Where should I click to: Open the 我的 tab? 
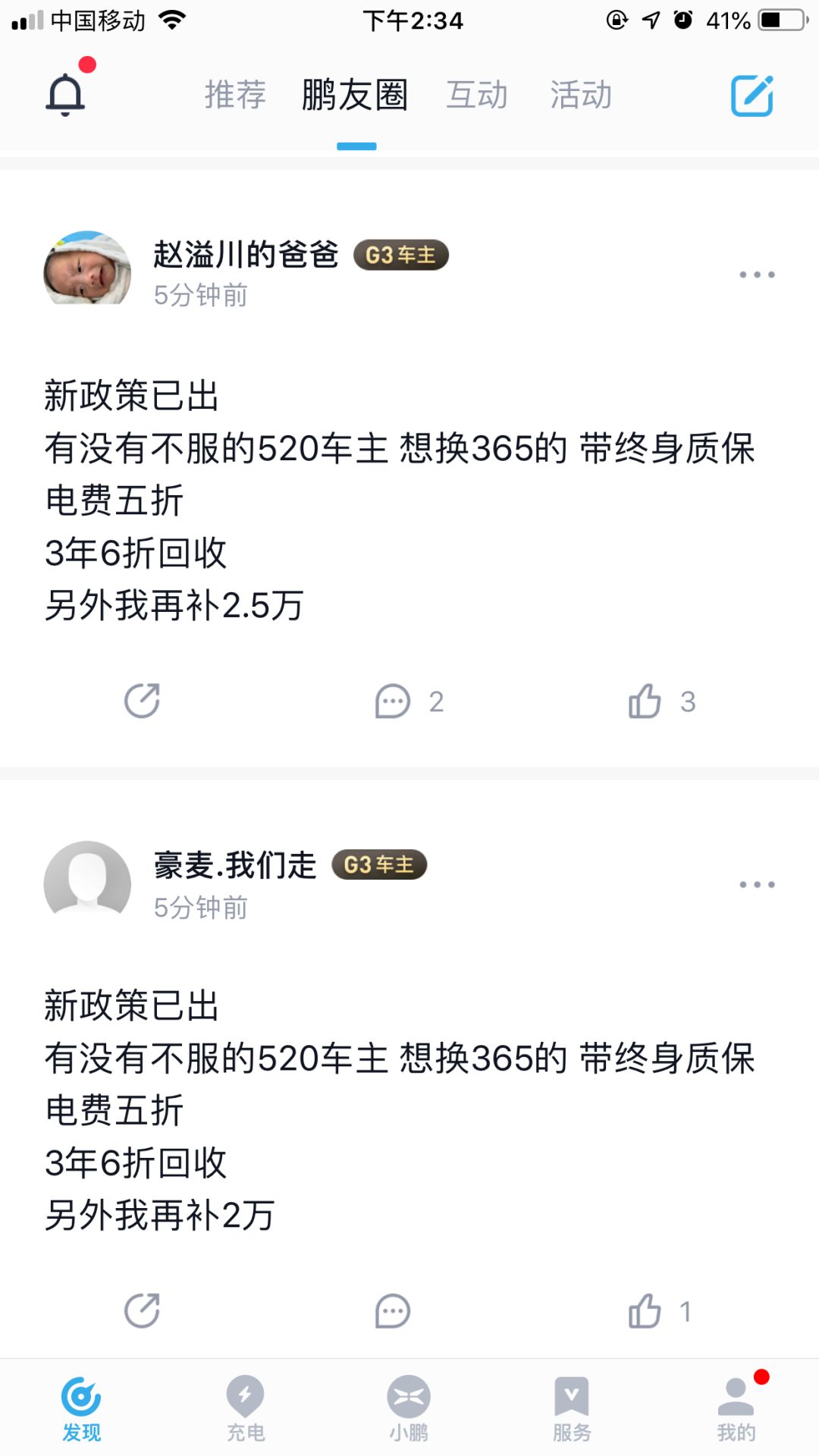coord(736,1407)
